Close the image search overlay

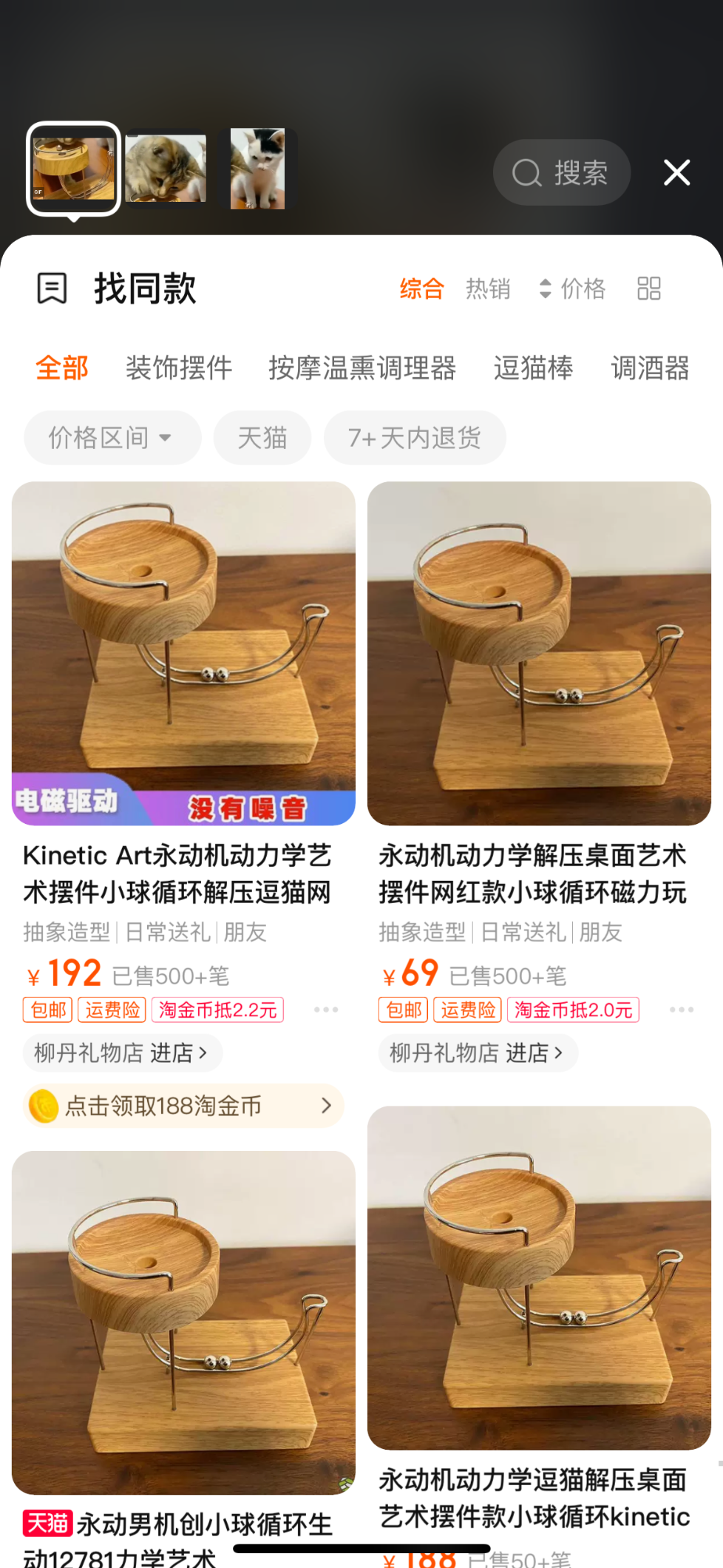point(676,173)
